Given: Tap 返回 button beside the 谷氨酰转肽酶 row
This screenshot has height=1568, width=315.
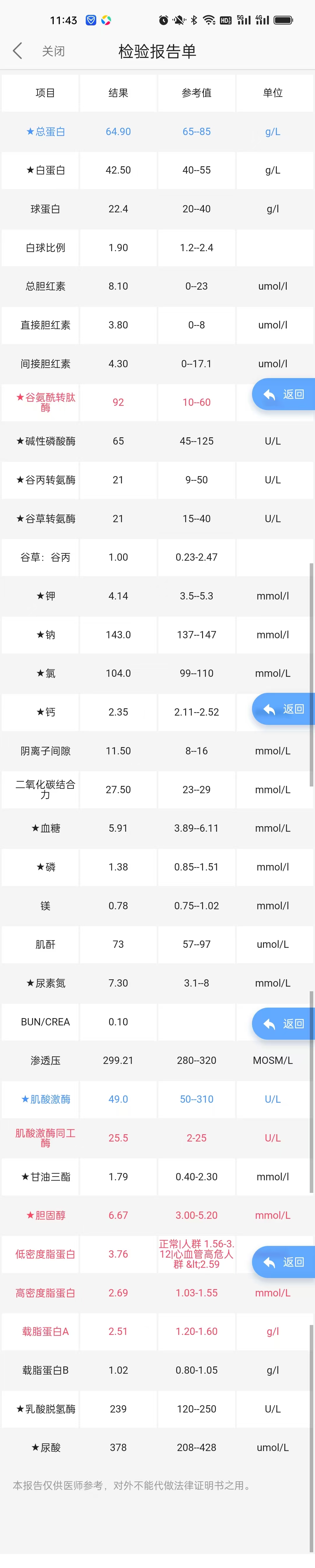Looking at the screenshot, I should tap(284, 394).
